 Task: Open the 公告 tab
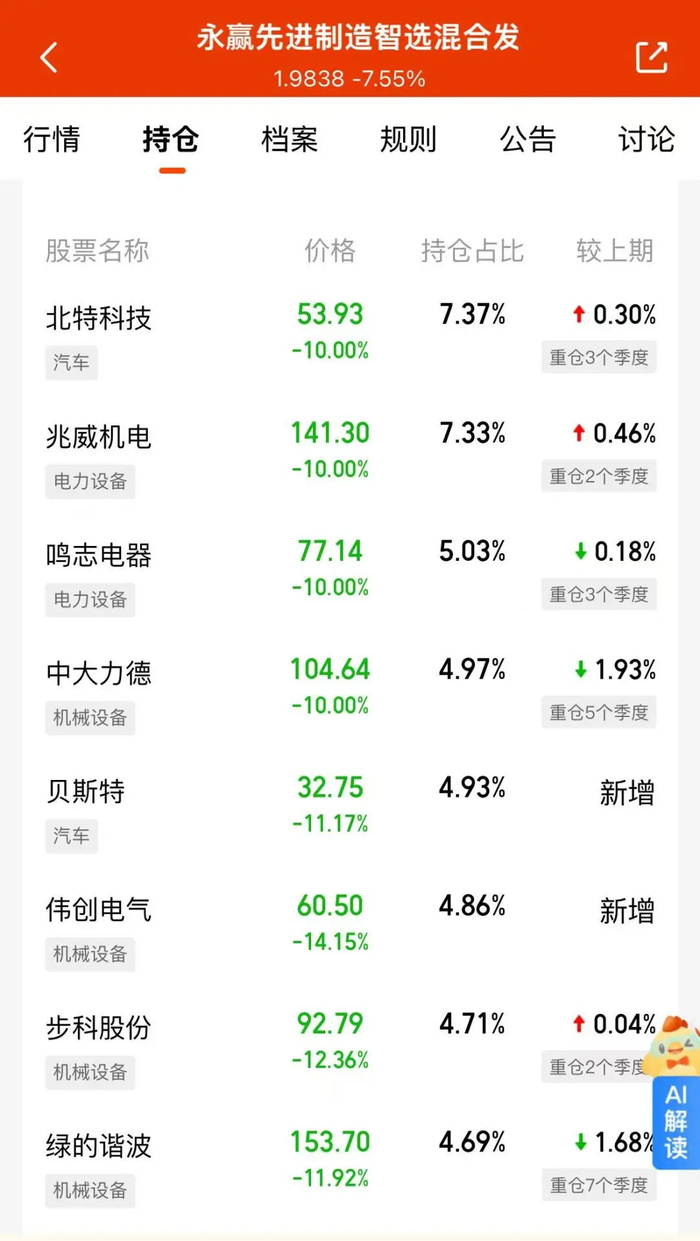527,139
